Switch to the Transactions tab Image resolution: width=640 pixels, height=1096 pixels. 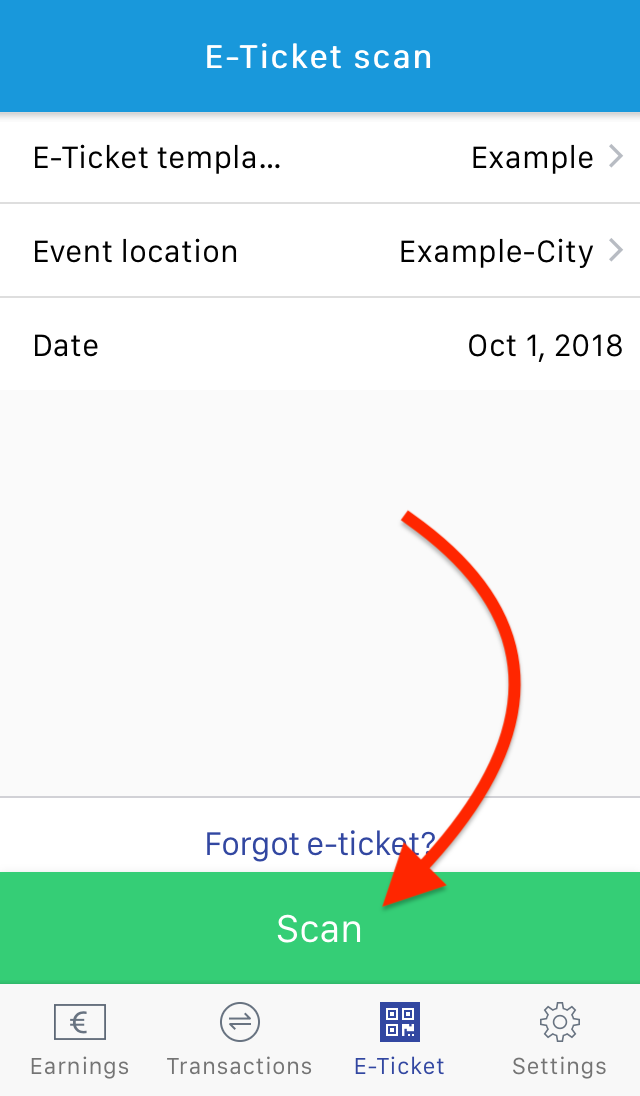[x=239, y=1040]
